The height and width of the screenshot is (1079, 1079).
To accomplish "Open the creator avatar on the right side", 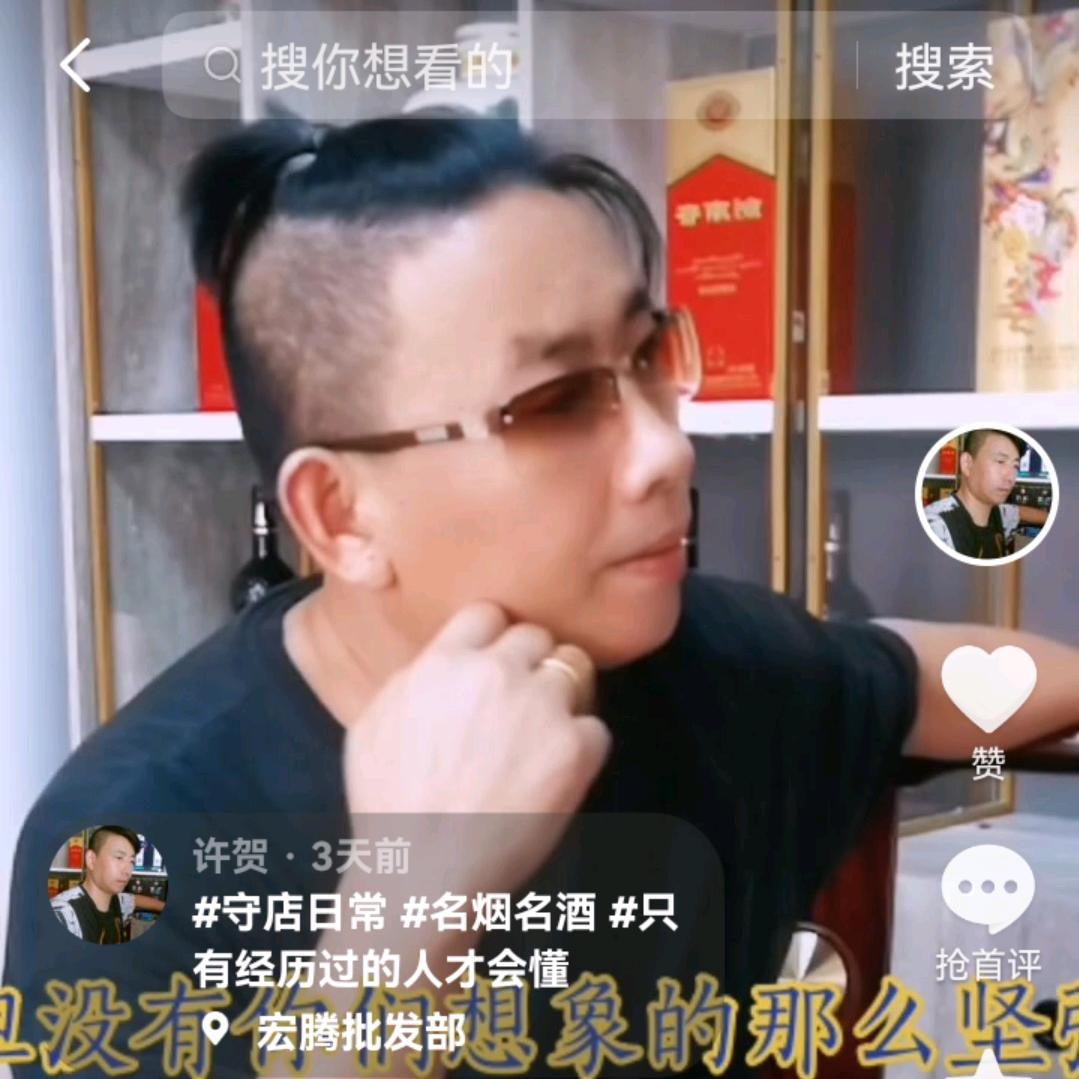I will [x=986, y=494].
